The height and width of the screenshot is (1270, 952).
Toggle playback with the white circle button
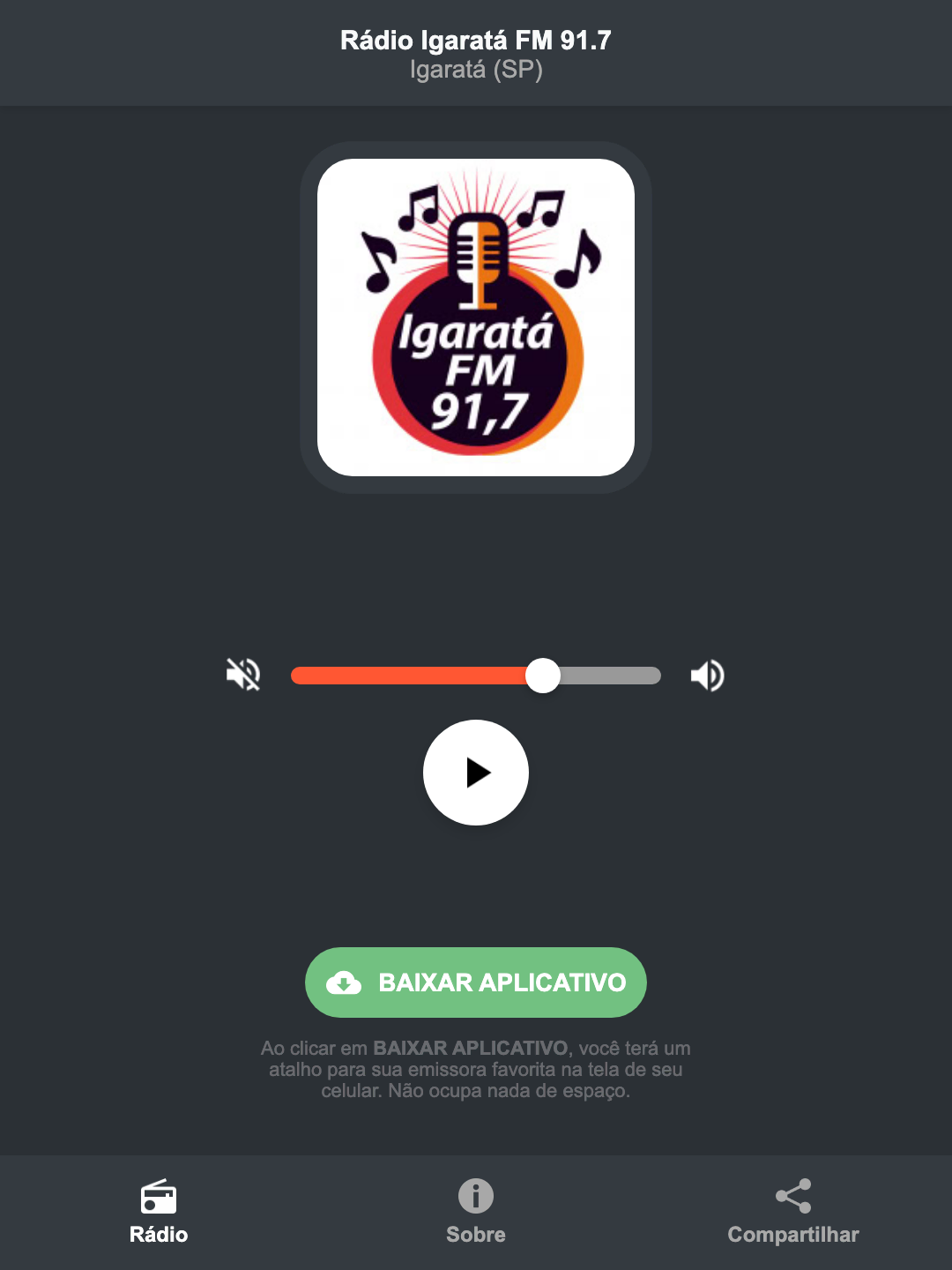pos(475,773)
